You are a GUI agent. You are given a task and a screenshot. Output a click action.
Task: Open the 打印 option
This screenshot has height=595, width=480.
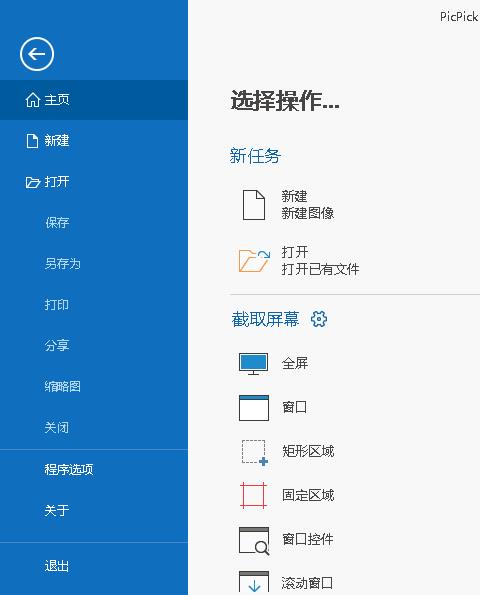click(94, 304)
